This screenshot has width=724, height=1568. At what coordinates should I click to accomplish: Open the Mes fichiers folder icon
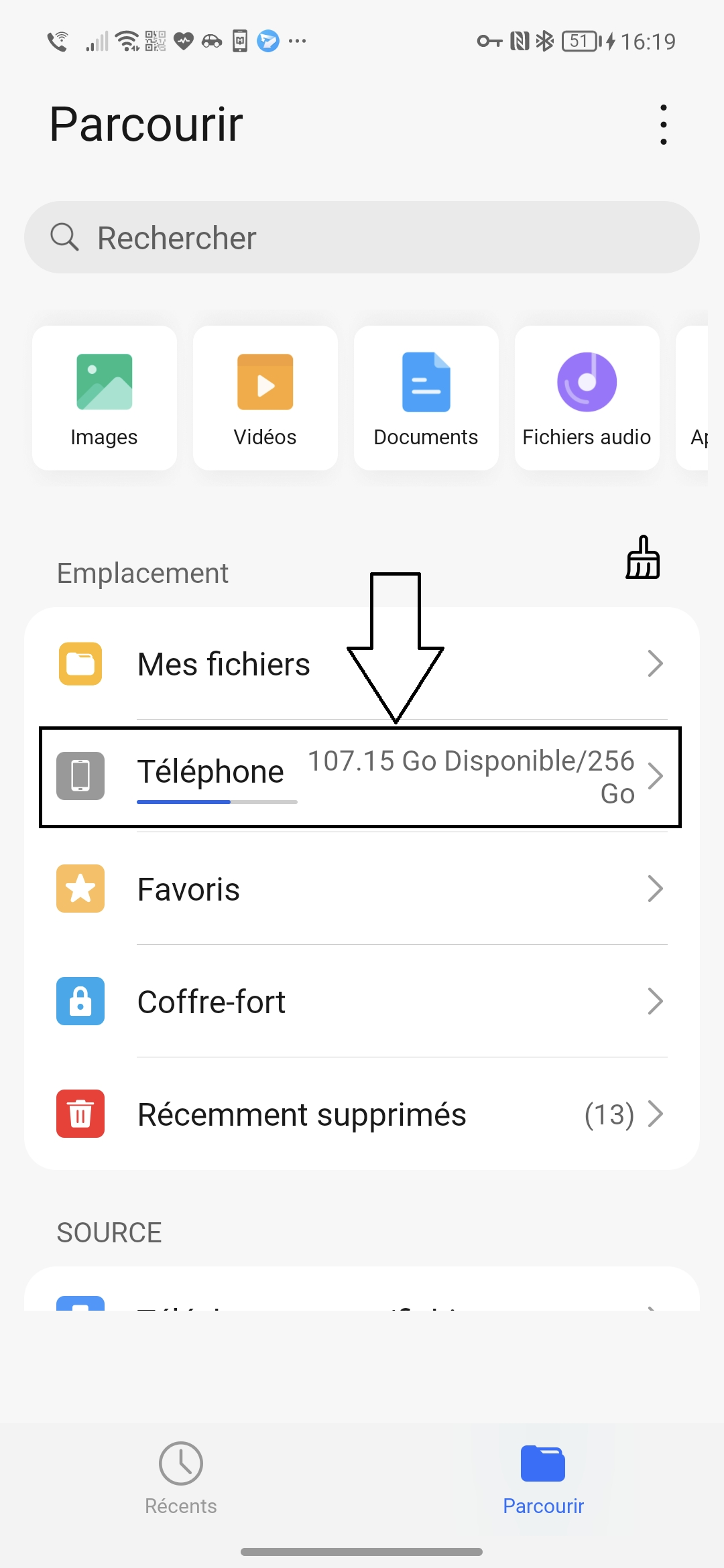(x=80, y=663)
